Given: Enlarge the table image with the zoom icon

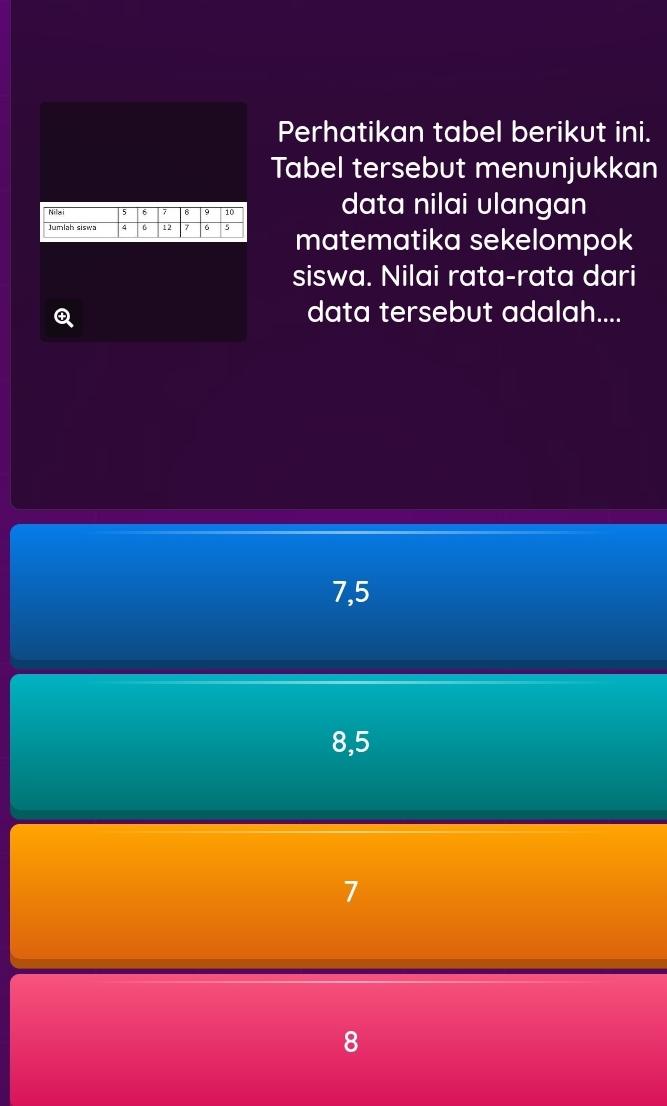Looking at the screenshot, I should click(x=63, y=318).
